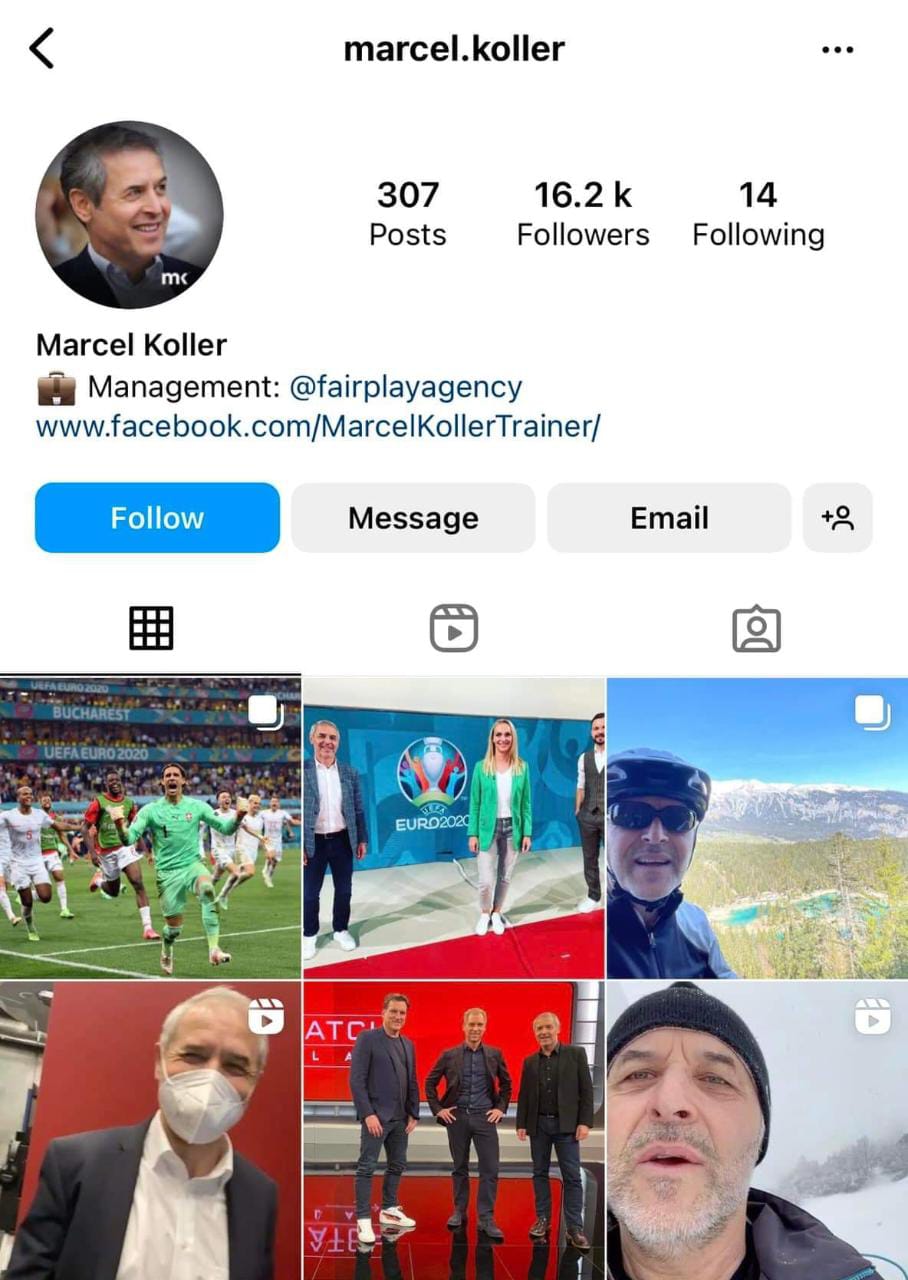Open the MarcelKollerTrainer Facebook link
This screenshot has height=1280, width=908.
(318, 427)
